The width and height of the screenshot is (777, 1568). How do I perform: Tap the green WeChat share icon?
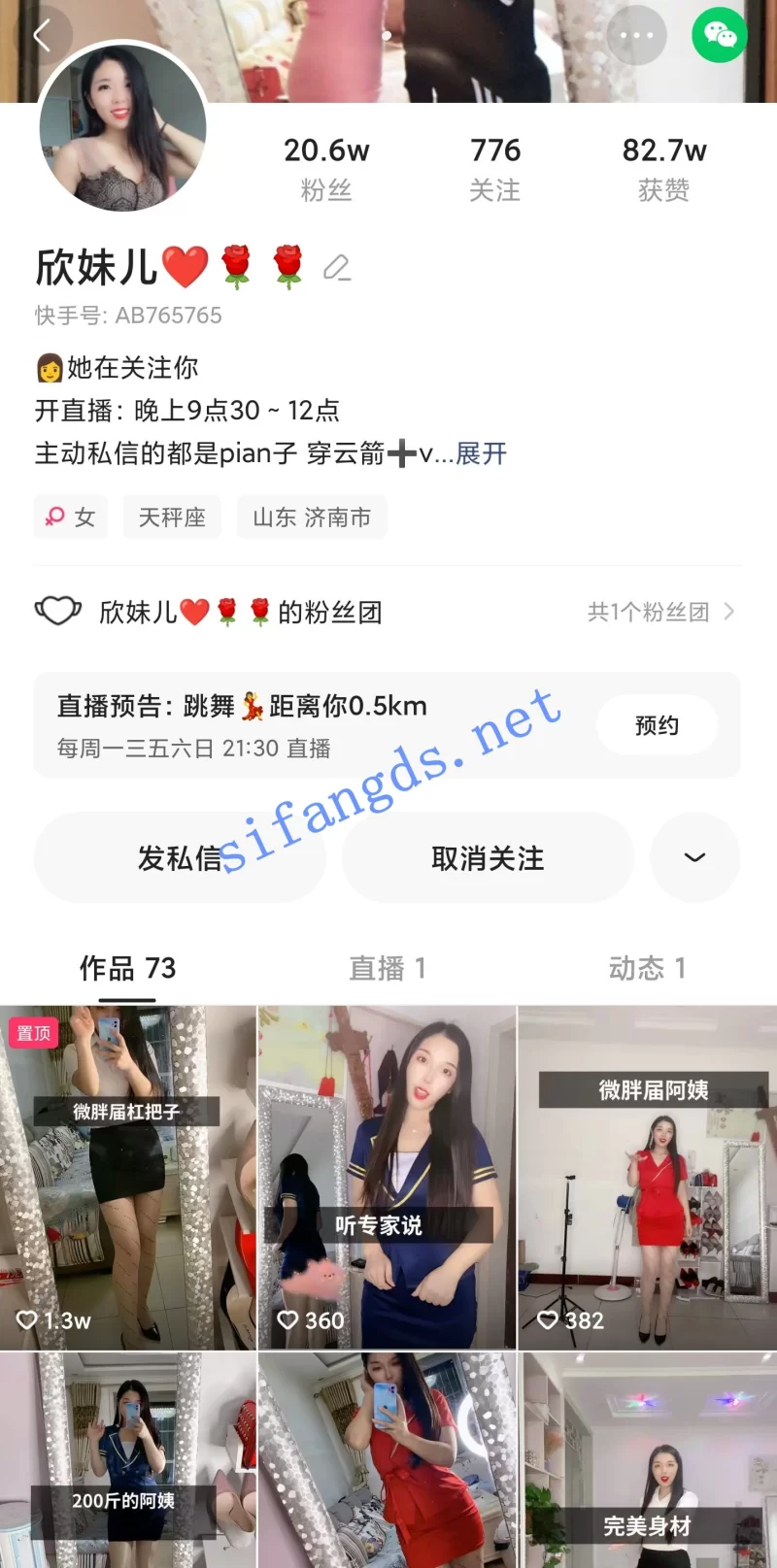click(x=720, y=36)
